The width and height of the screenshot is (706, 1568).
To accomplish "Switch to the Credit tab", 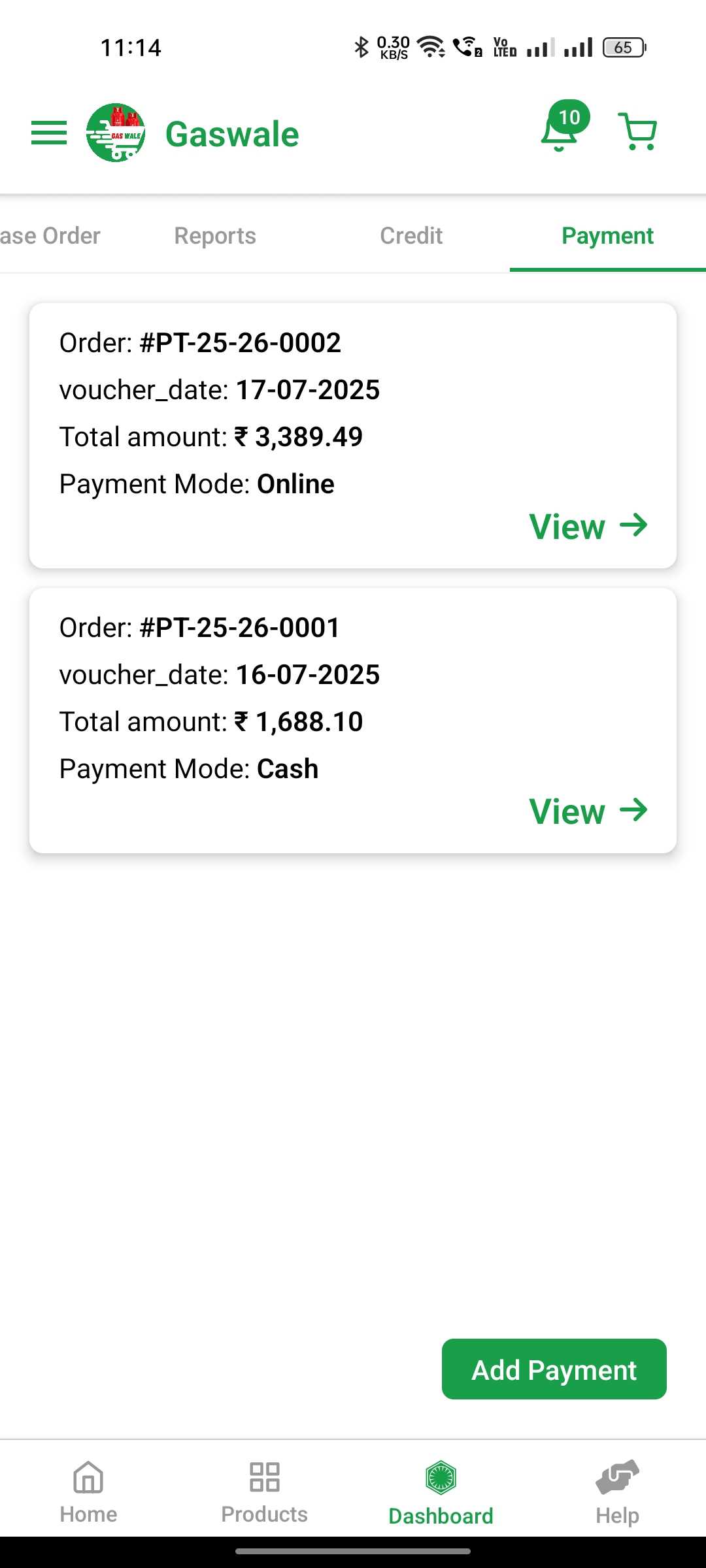I will point(411,236).
